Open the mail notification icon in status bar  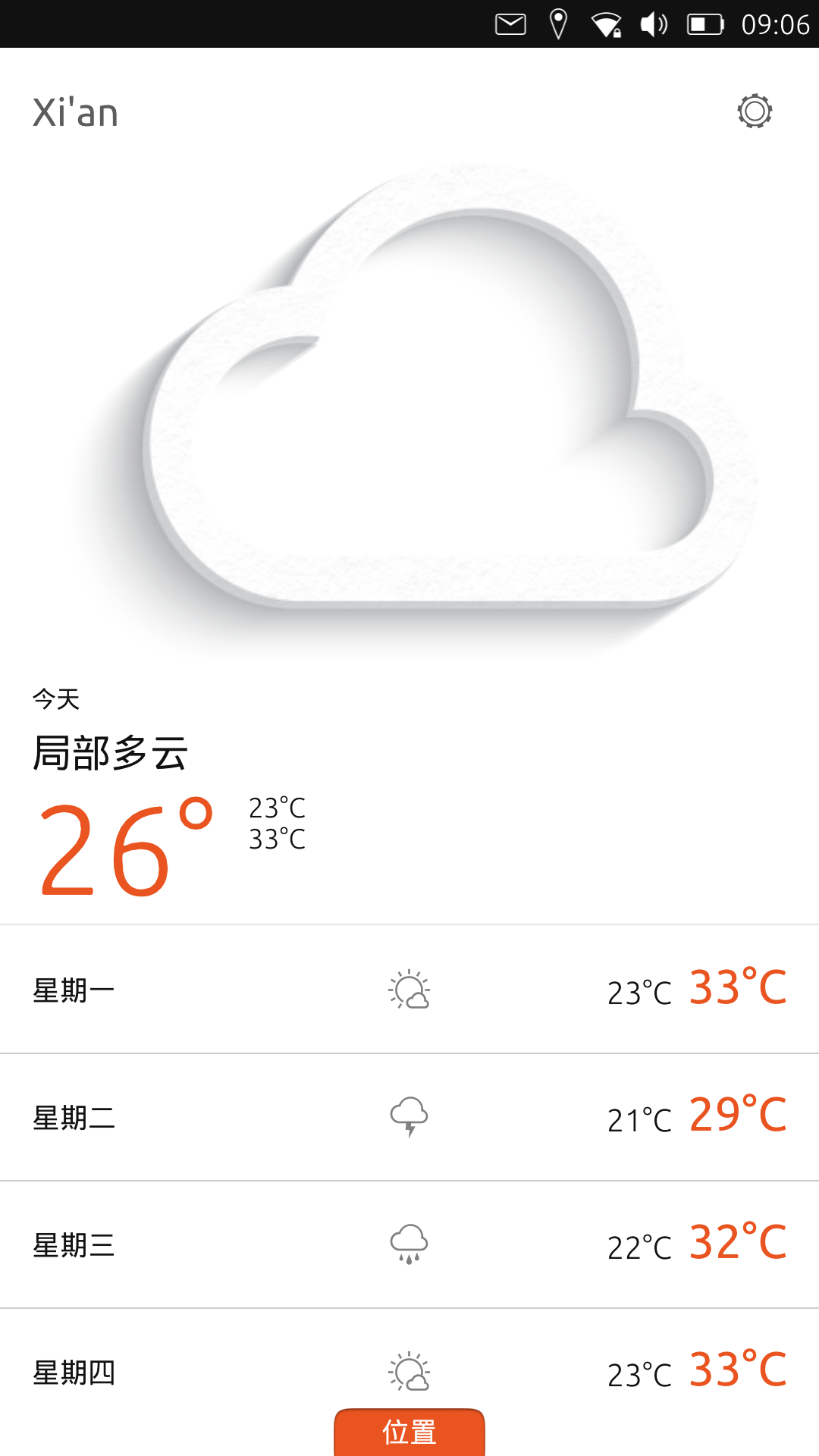point(512,24)
